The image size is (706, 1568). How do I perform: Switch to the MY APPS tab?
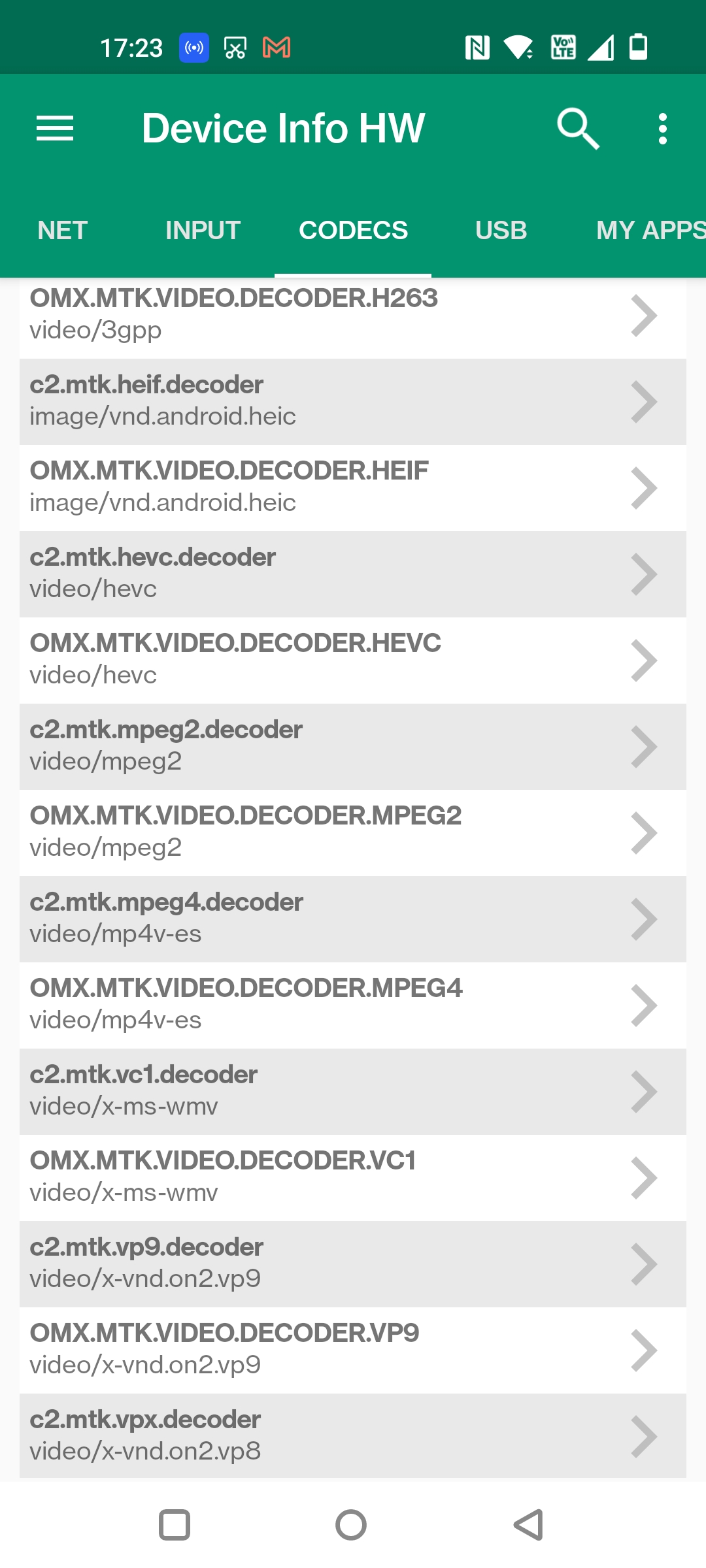(650, 231)
